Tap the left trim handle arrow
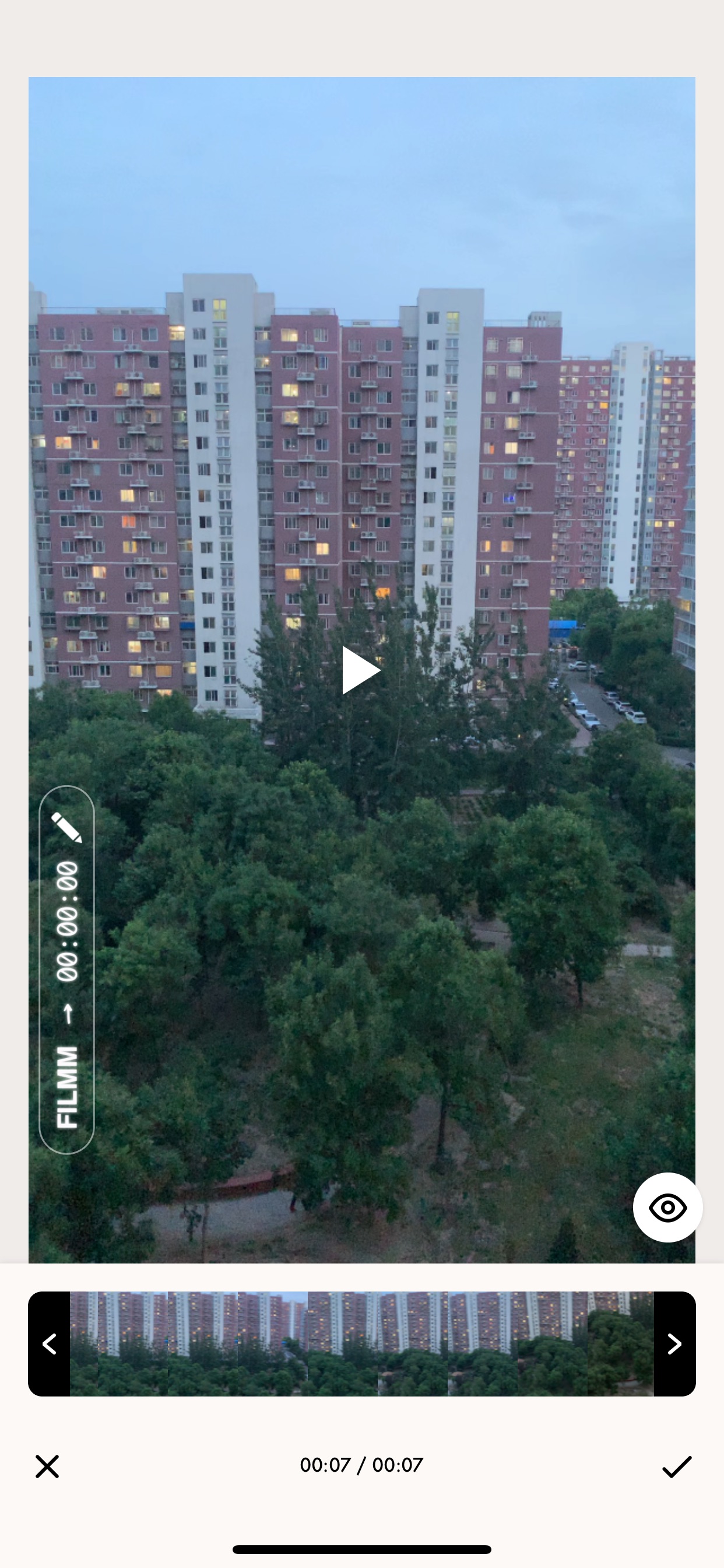Screen dimensions: 724x1568 (50, 1343)
